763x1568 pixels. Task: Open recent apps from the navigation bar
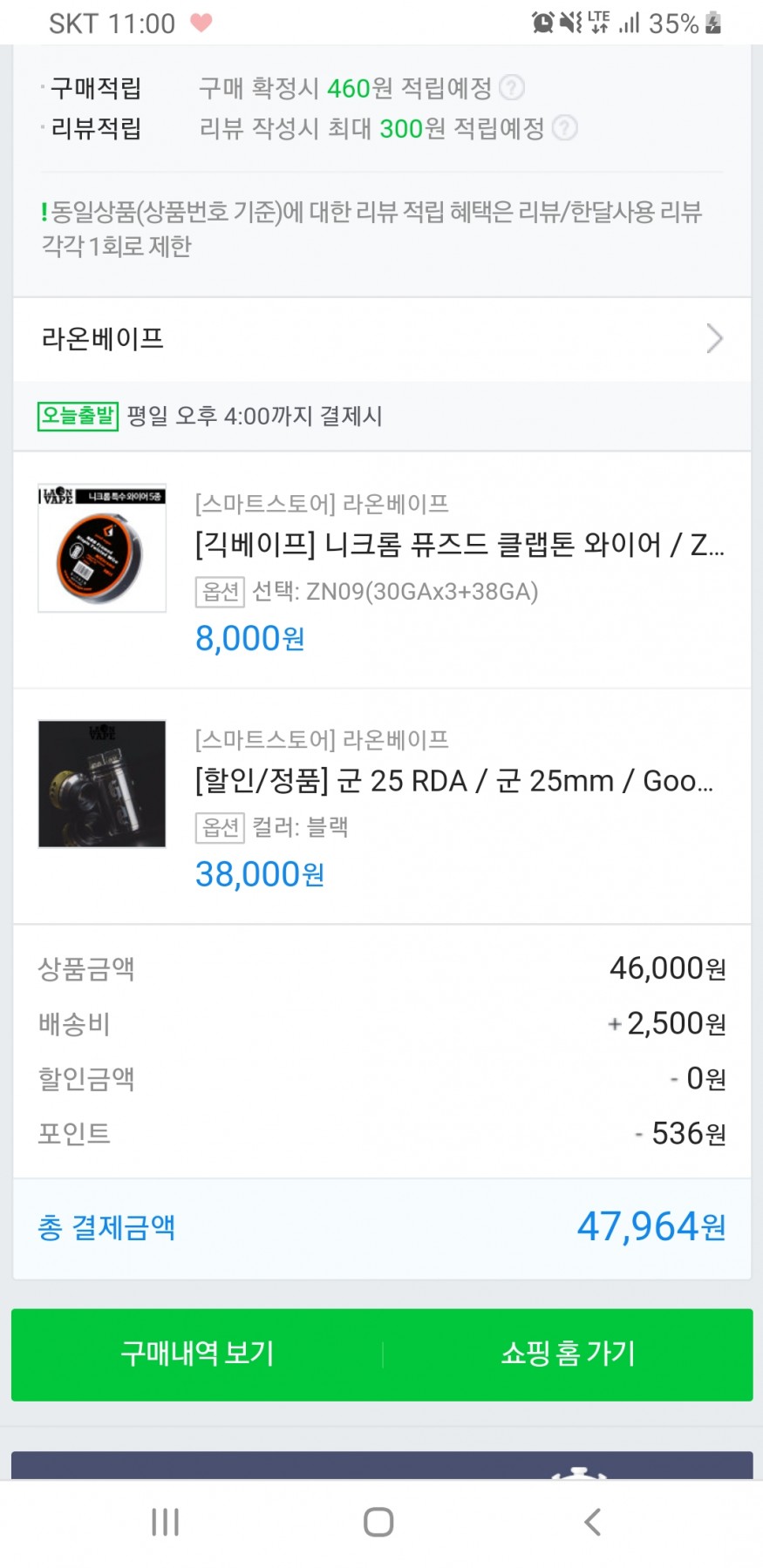165,1522
